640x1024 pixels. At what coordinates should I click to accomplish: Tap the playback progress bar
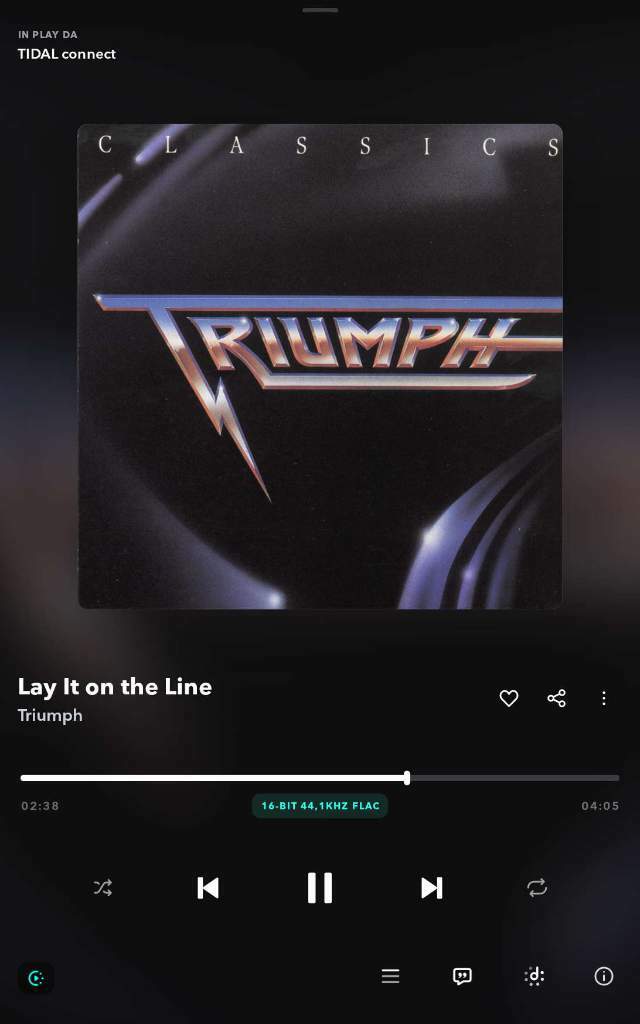320,778
